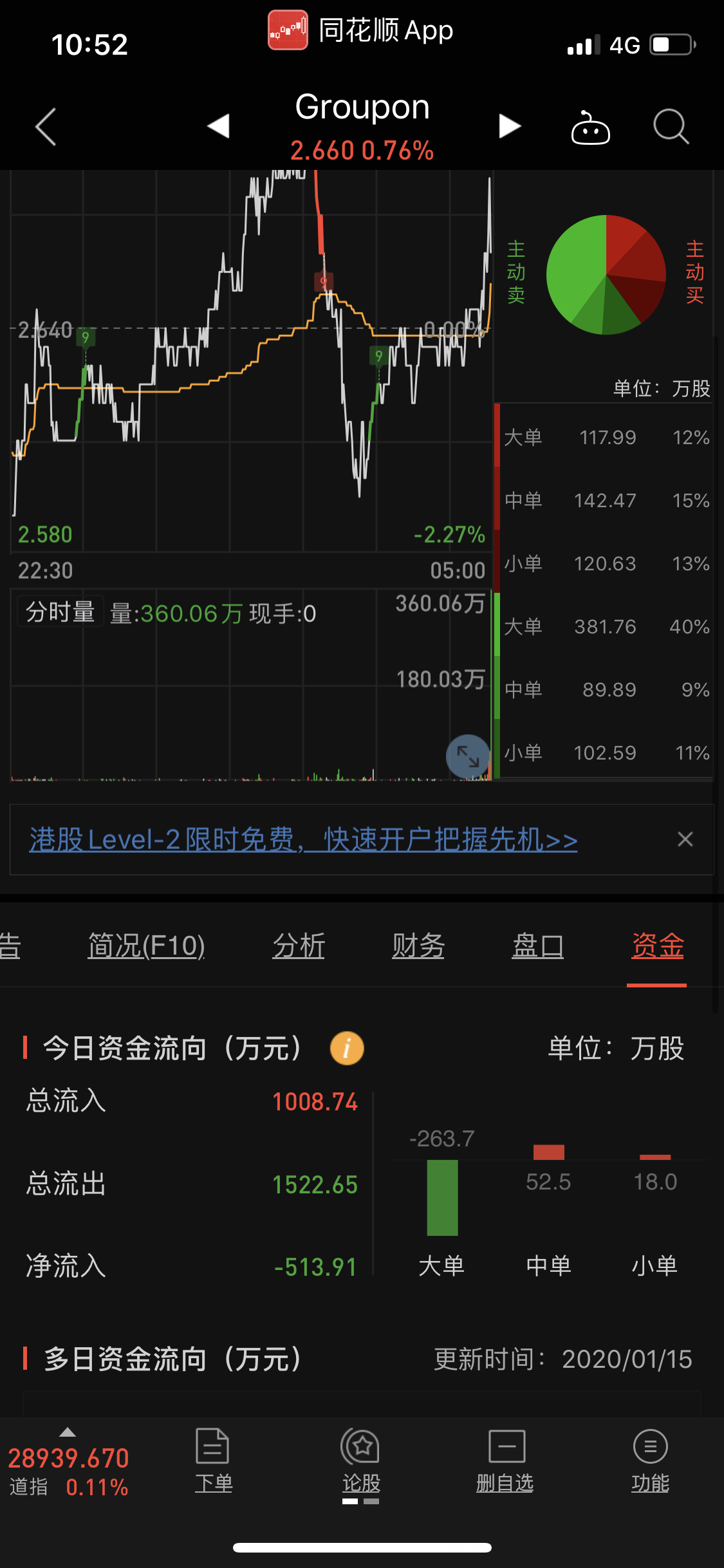724x1568 pixels.
Task: Switch to the 分析 tab
Action: [x=299, y=946]
